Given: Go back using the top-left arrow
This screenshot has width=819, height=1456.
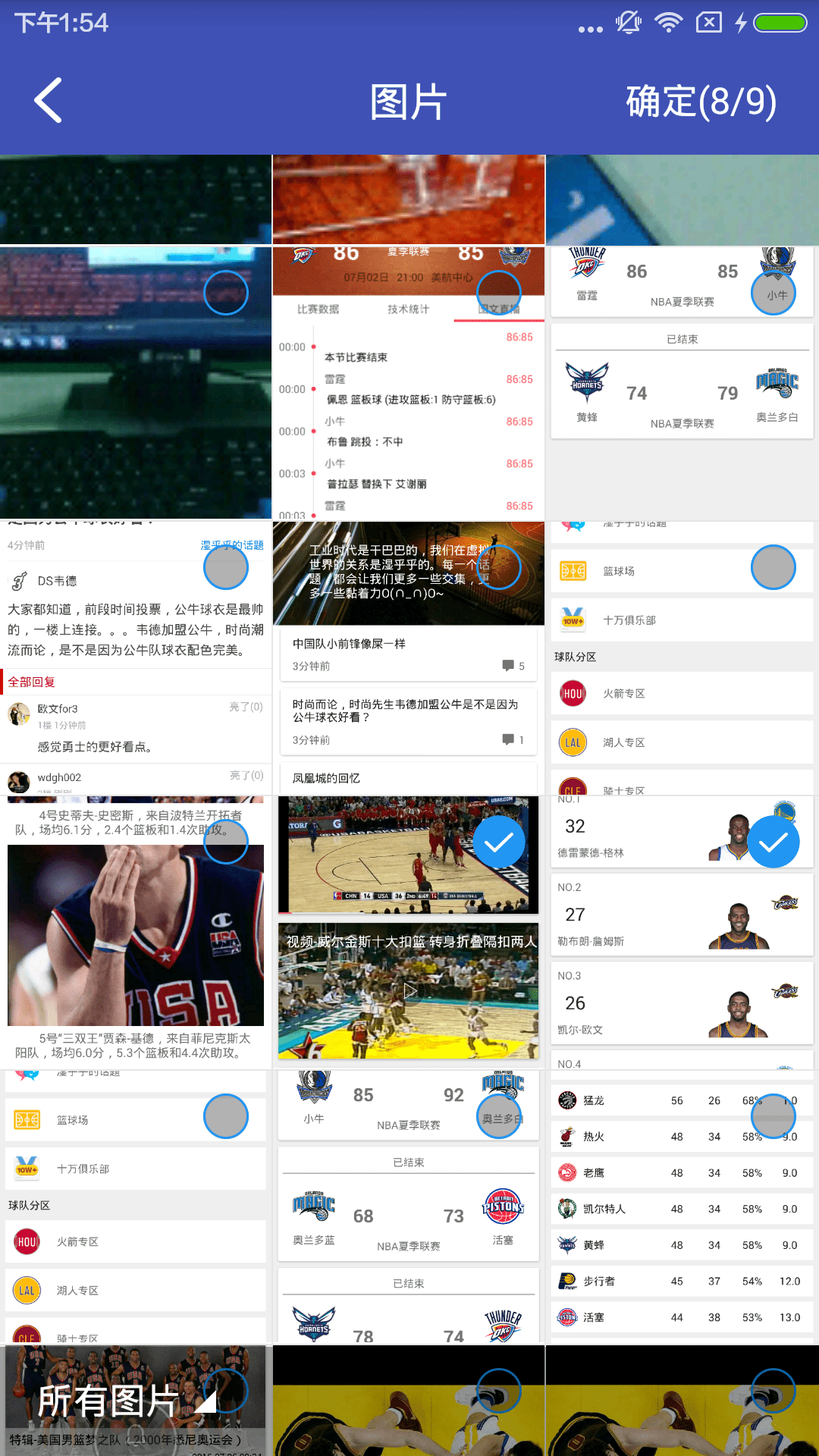Looking at the screenshot, I should coord(49,101).
